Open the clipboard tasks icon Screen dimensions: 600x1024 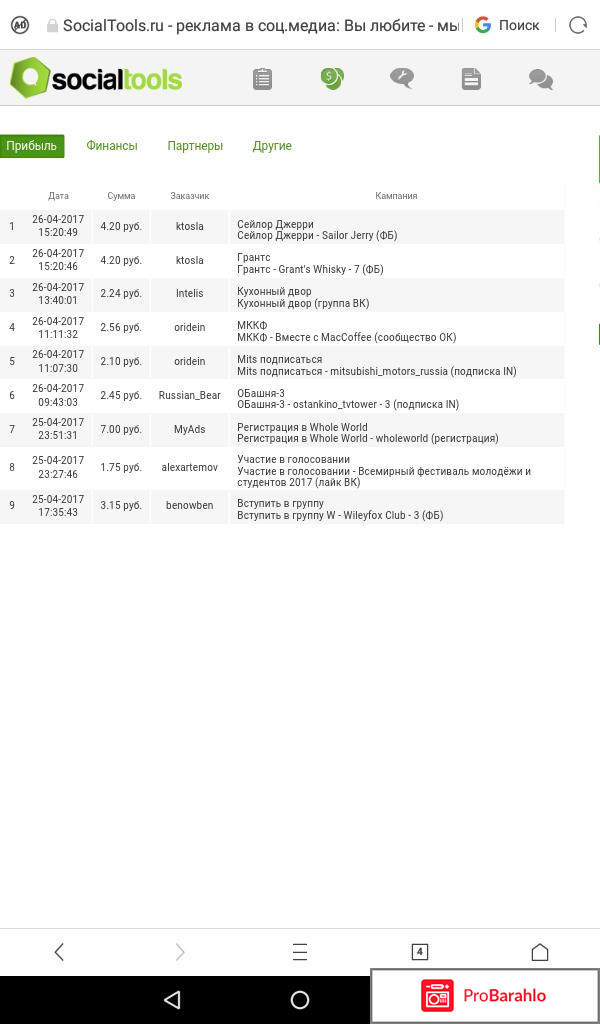pyautogui.click(x=262, y=78)
